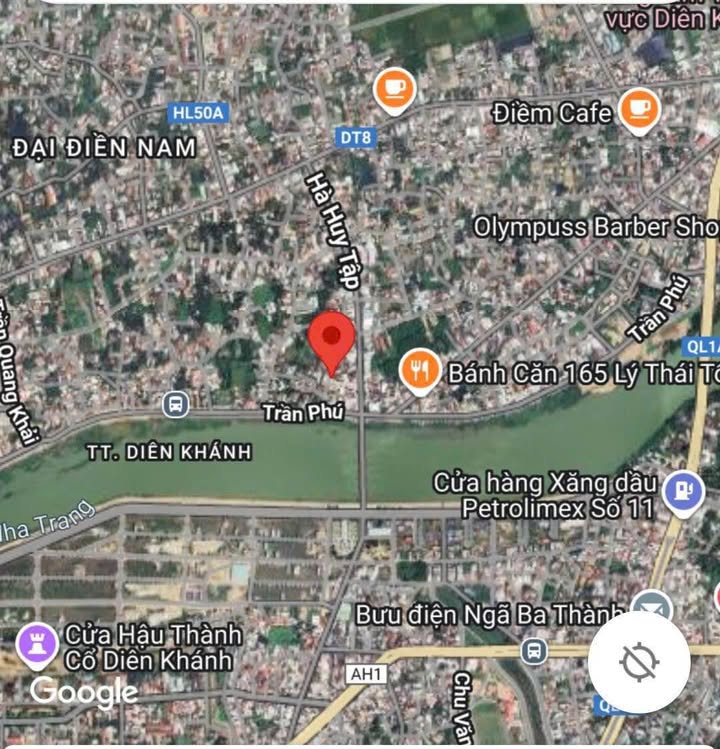The image size is (720, 749).
Task: Open Cửa Hậu Thành Cổ Diên Khánh landmark
Action: (x=36, y=643)
